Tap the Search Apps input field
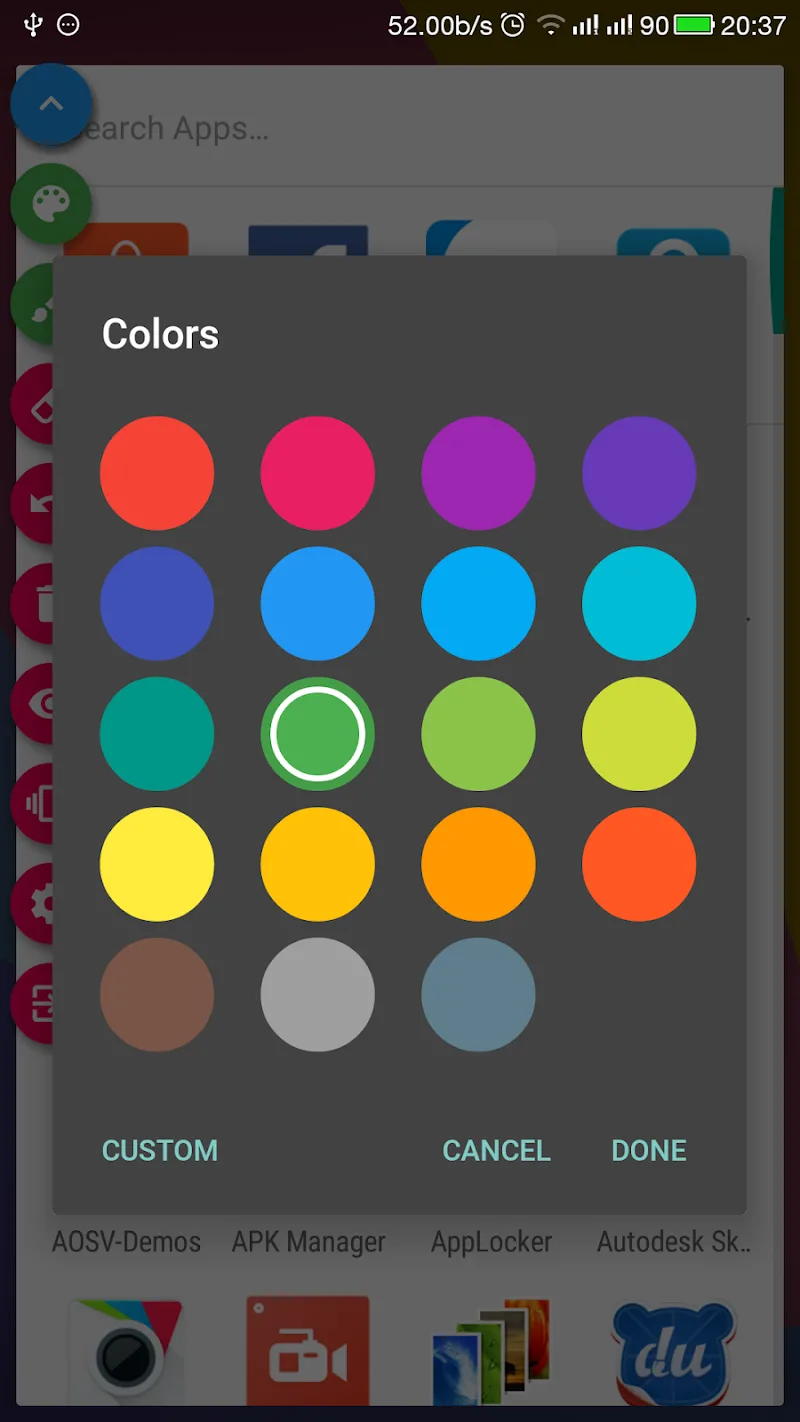 300,127
